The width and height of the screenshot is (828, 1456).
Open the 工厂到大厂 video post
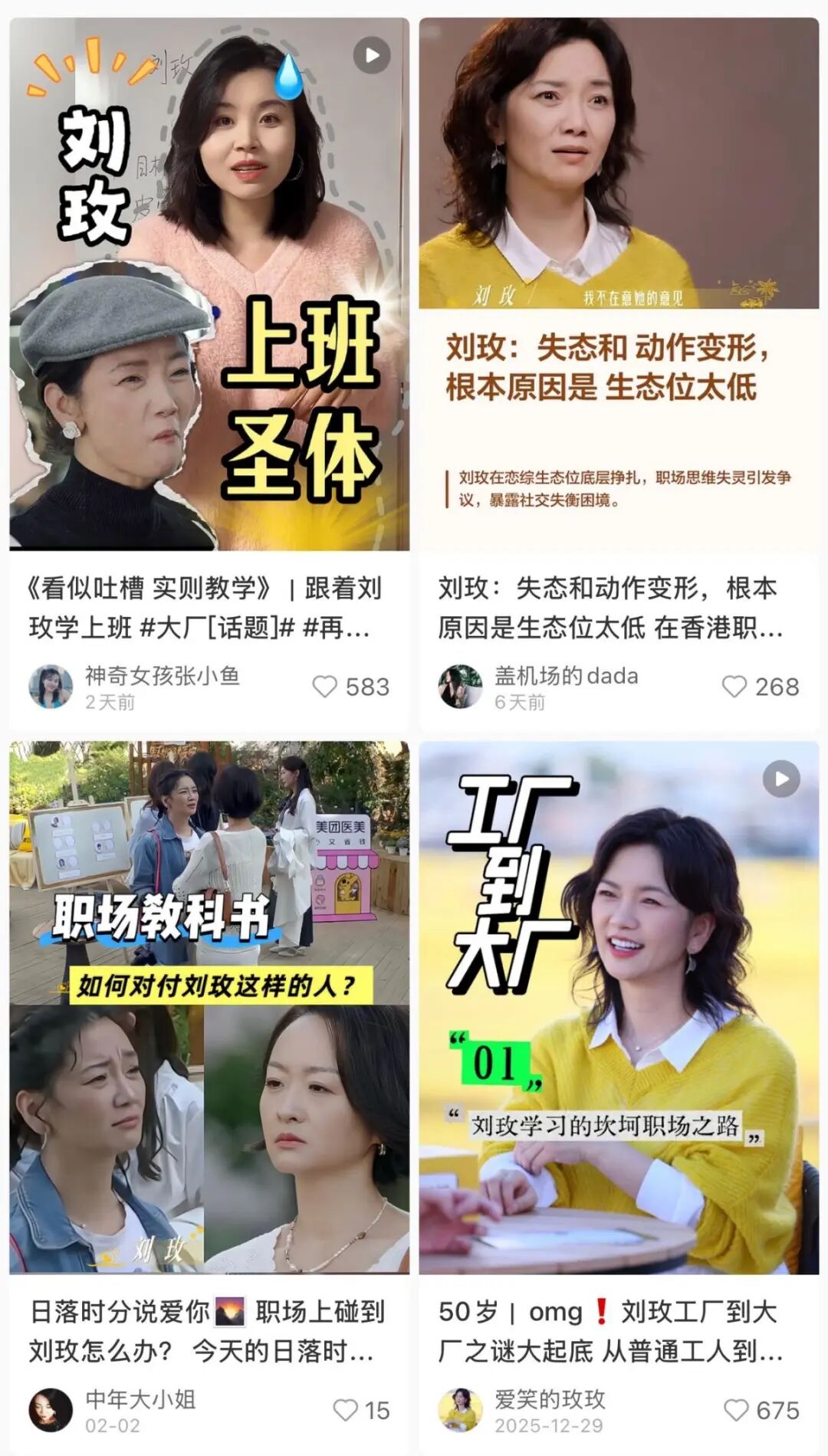619,1008
